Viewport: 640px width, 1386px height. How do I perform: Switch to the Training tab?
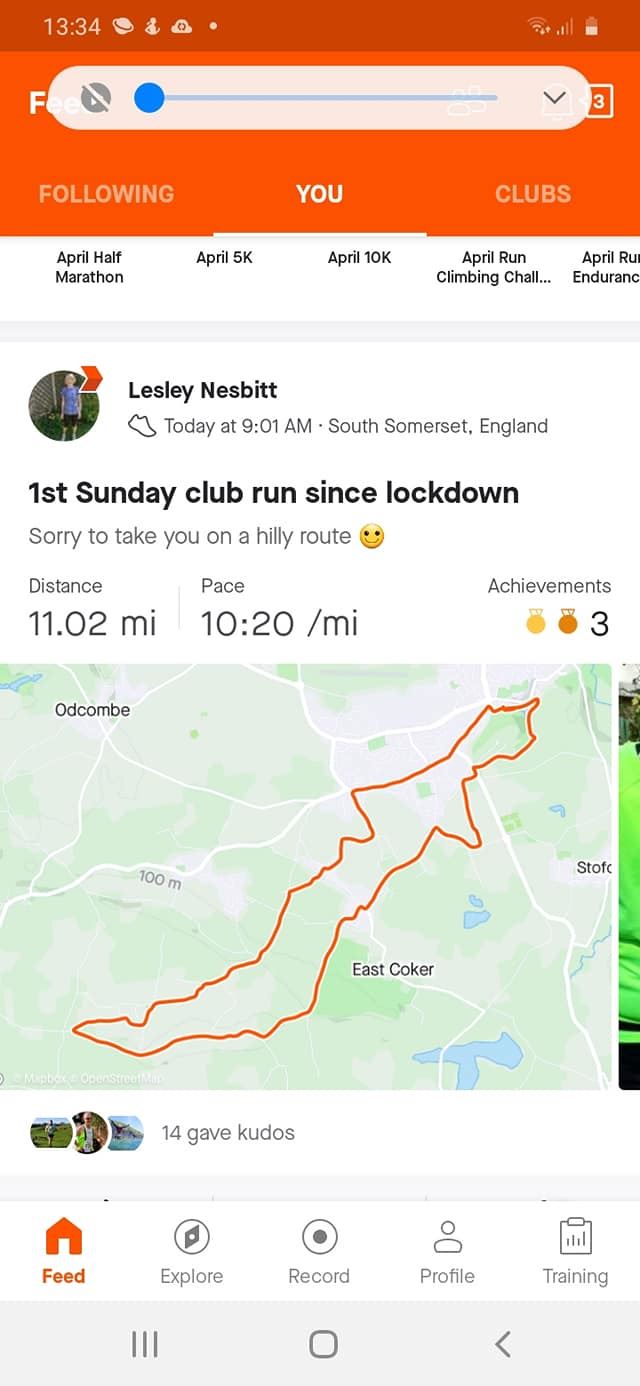click(575, 1250)
